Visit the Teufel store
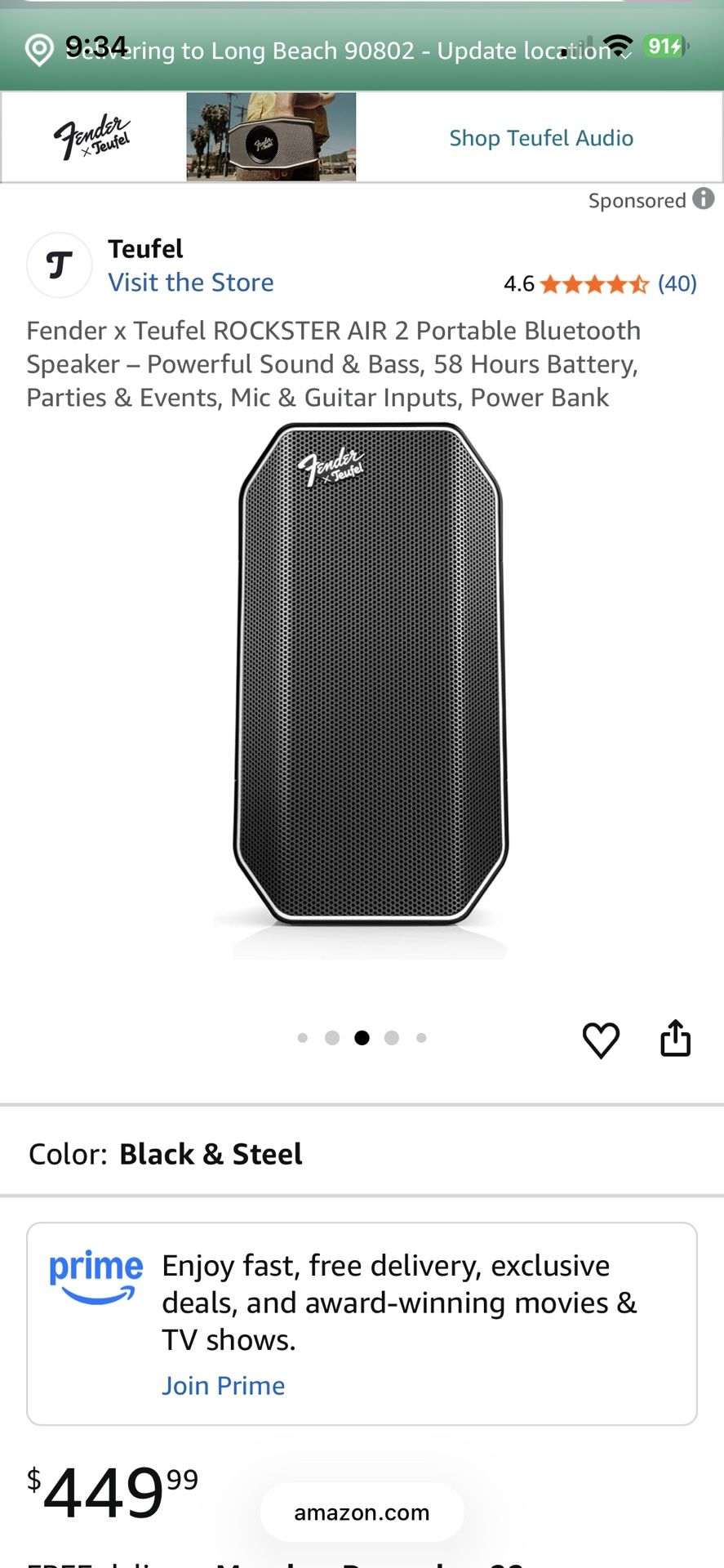 pos(191,283)
